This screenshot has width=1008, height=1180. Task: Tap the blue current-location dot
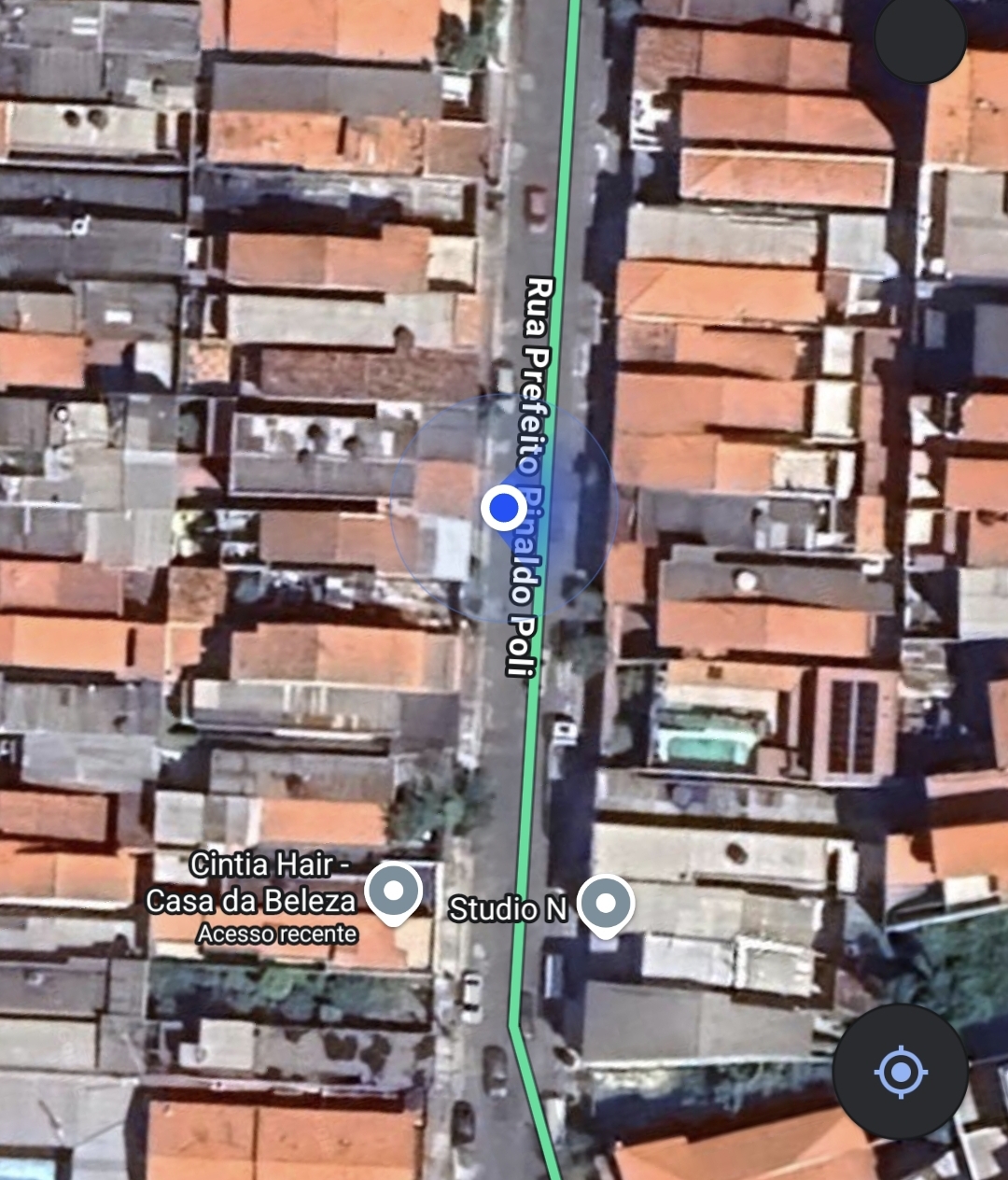pyautogui.click(x=505, y=508)
